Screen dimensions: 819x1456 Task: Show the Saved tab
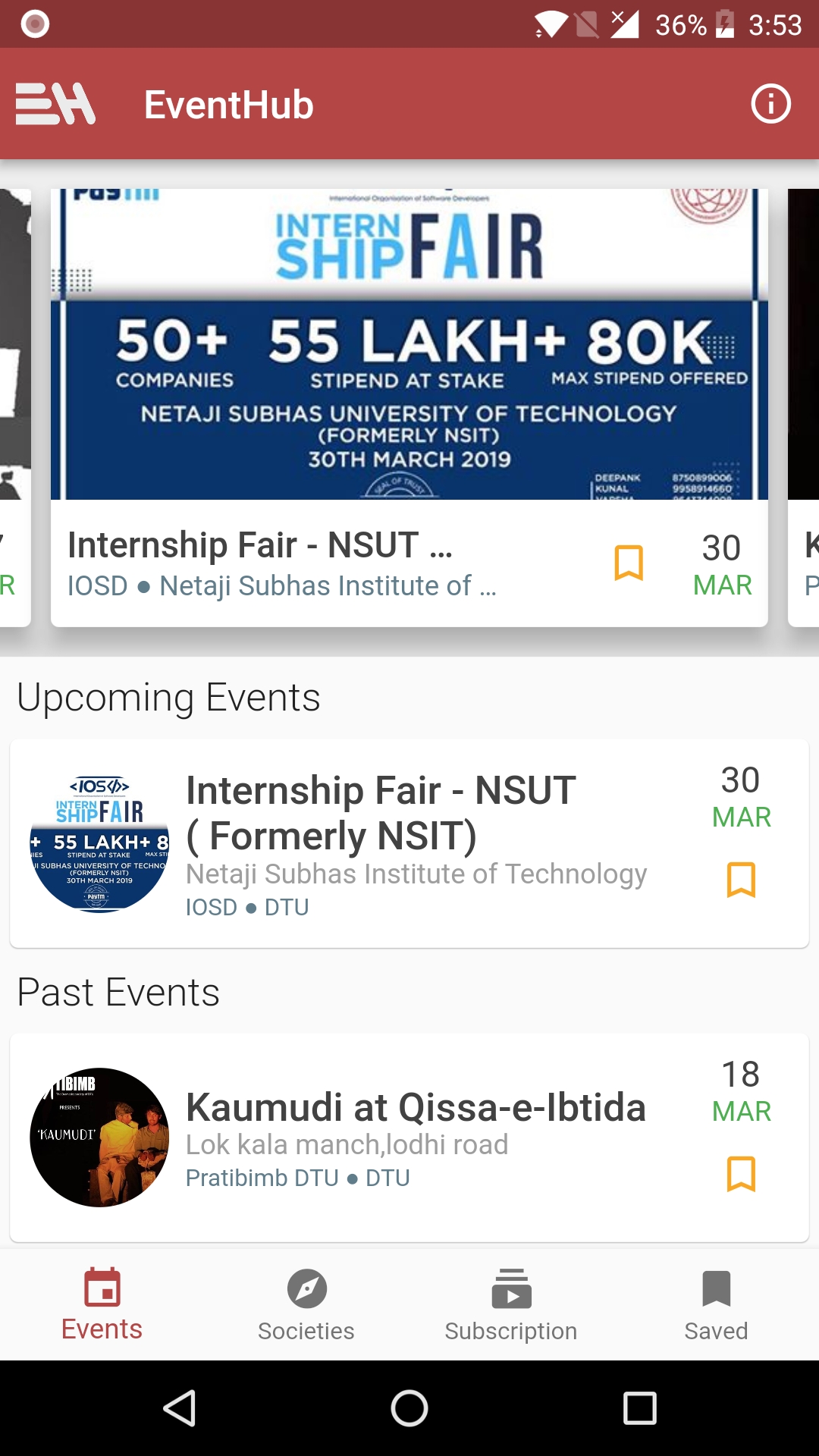click(x=716, y=1305)
